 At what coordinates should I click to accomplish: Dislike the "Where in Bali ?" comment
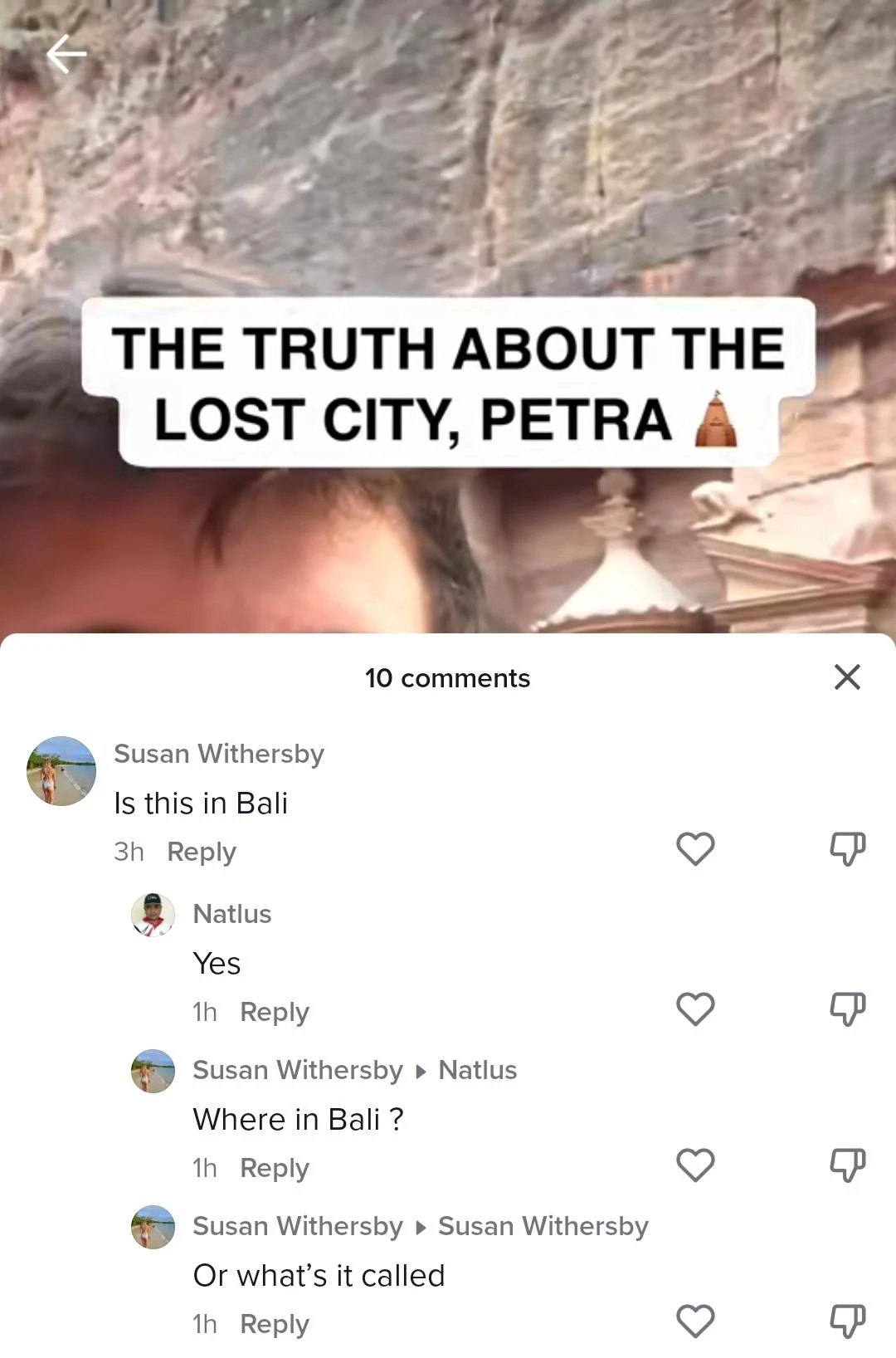point(847,1165)
